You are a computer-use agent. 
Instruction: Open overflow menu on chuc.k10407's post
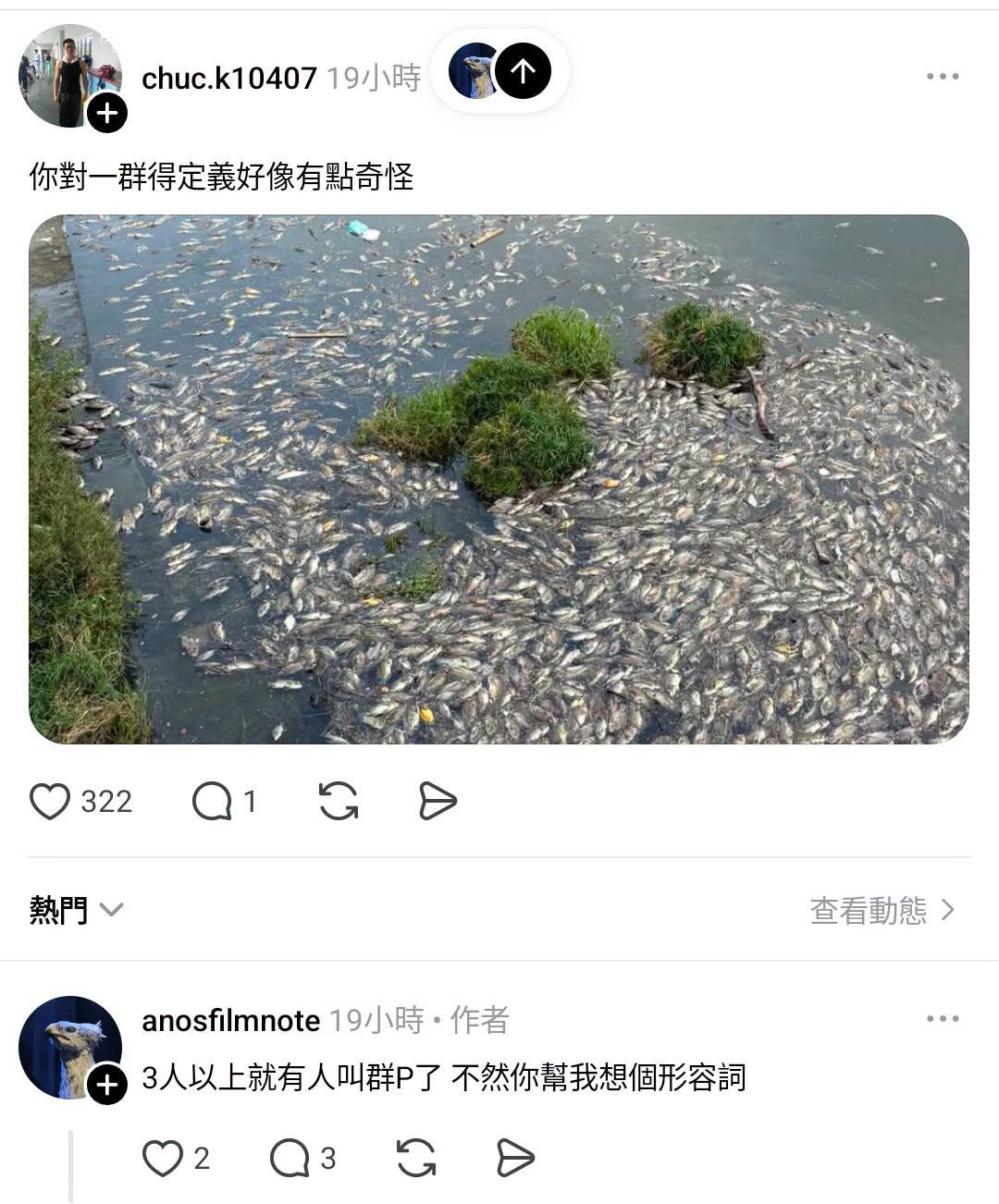point(942,77)
